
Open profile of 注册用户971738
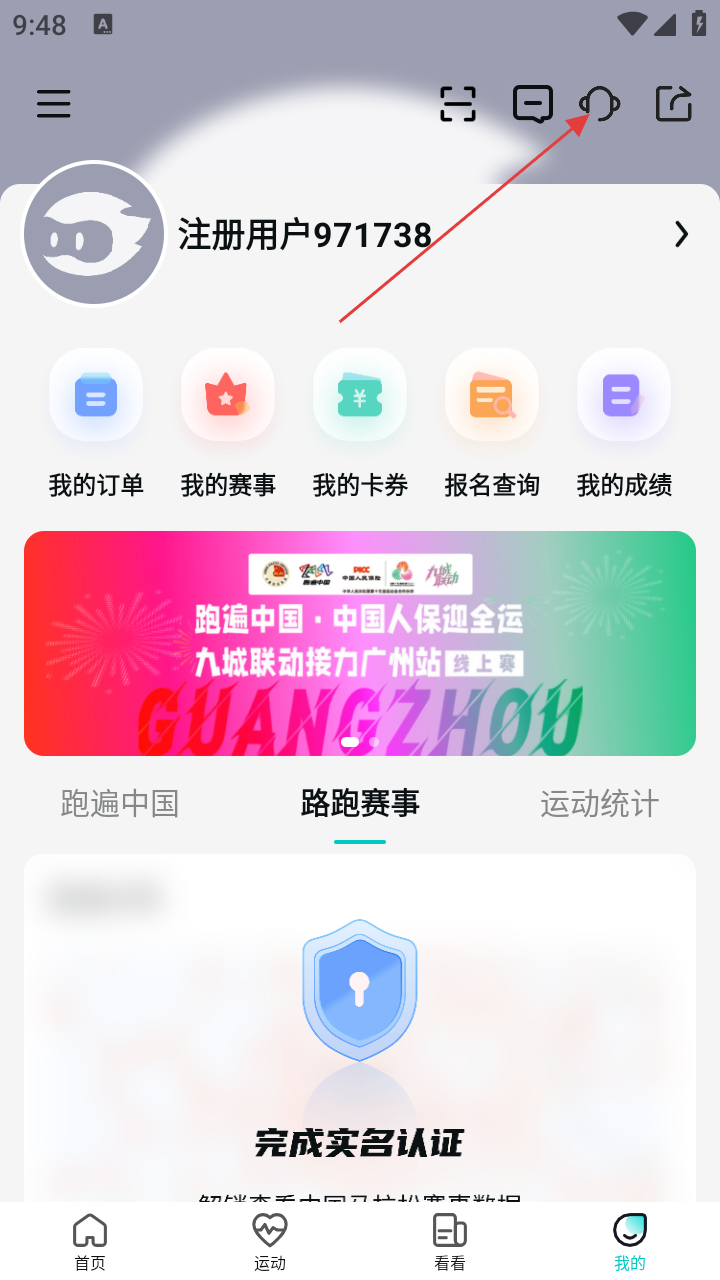[304, 235]
